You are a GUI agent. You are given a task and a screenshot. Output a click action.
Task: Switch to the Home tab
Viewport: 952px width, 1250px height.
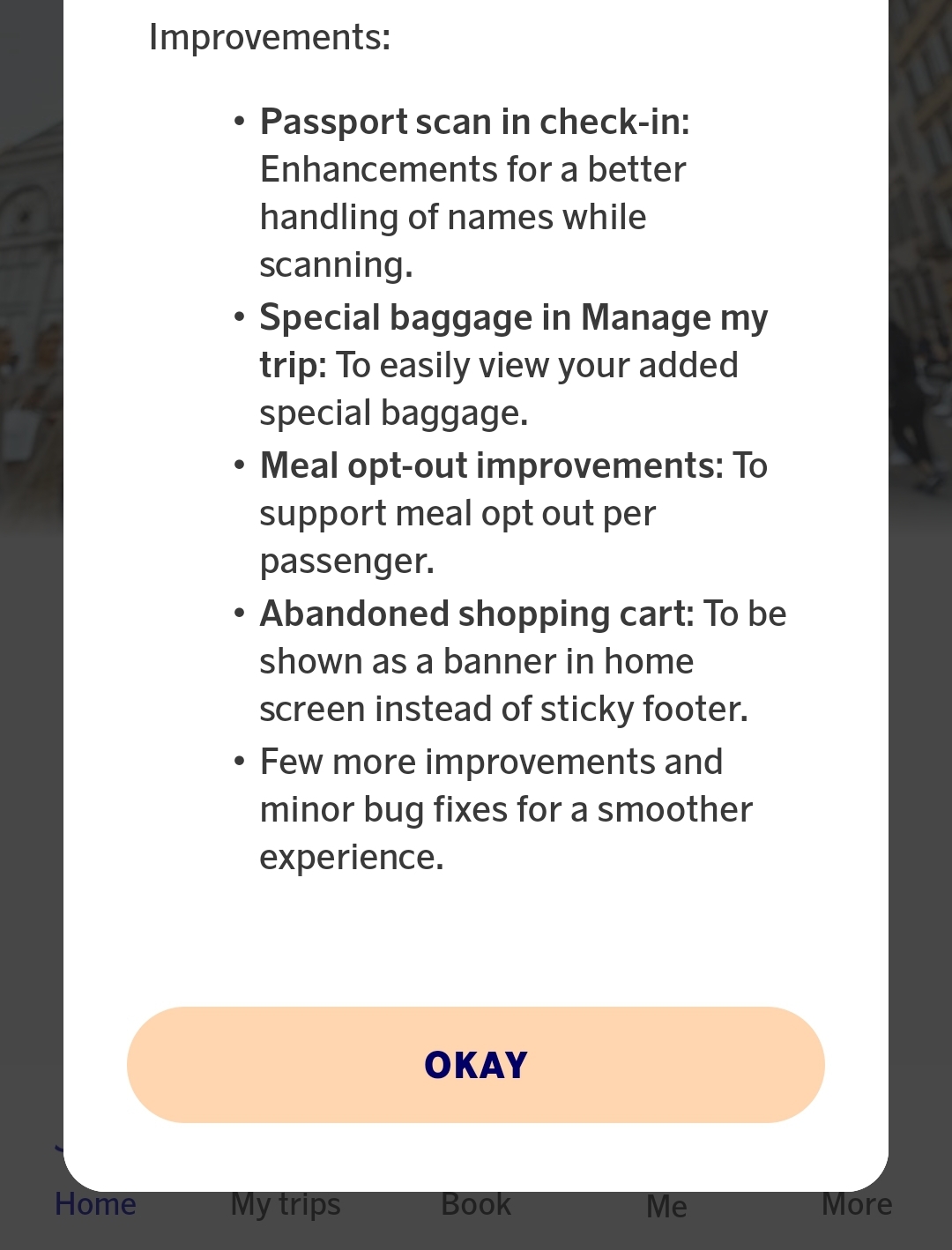click(95, 1204)
